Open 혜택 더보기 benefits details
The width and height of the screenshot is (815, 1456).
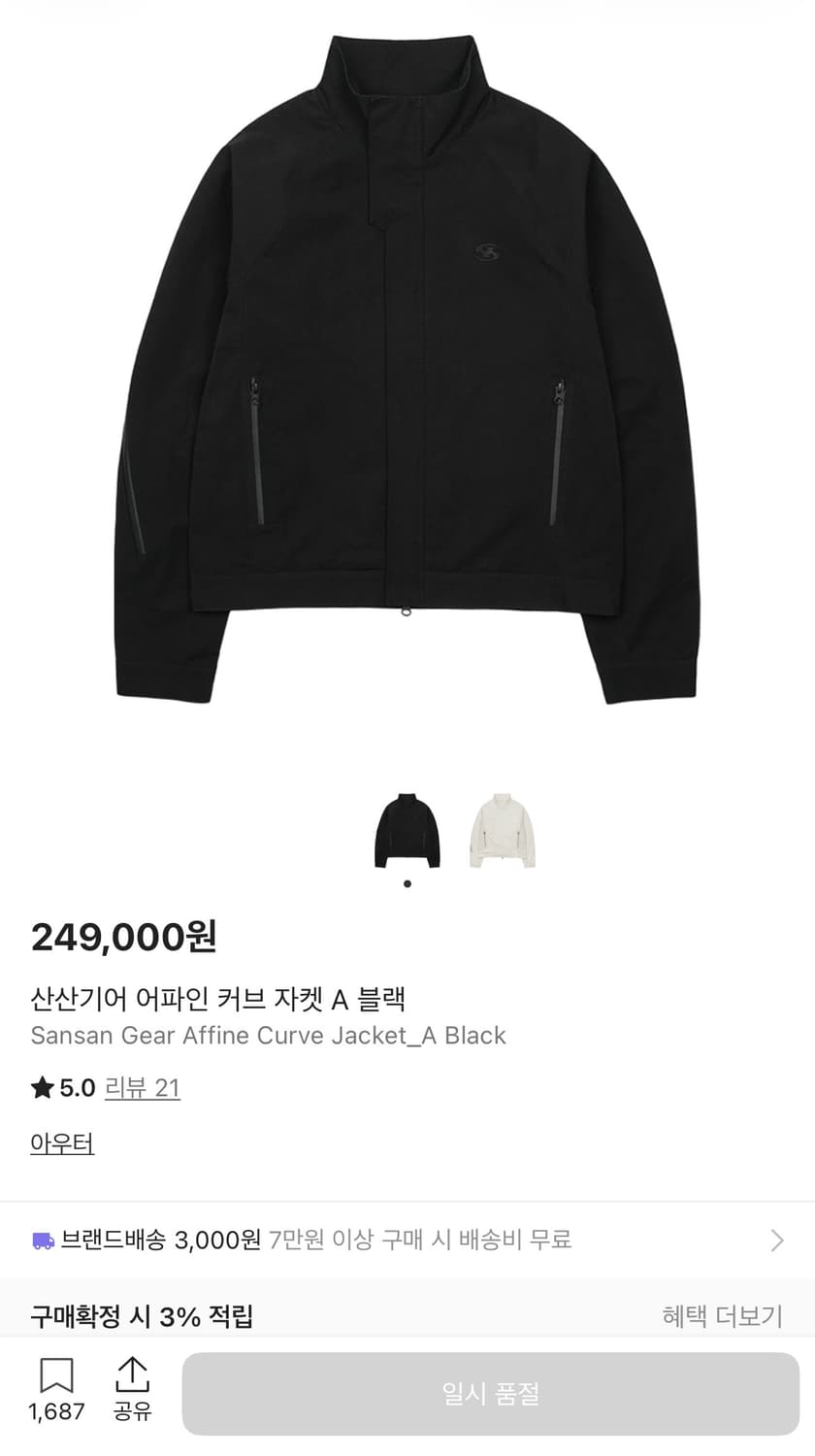[720, 1317]
